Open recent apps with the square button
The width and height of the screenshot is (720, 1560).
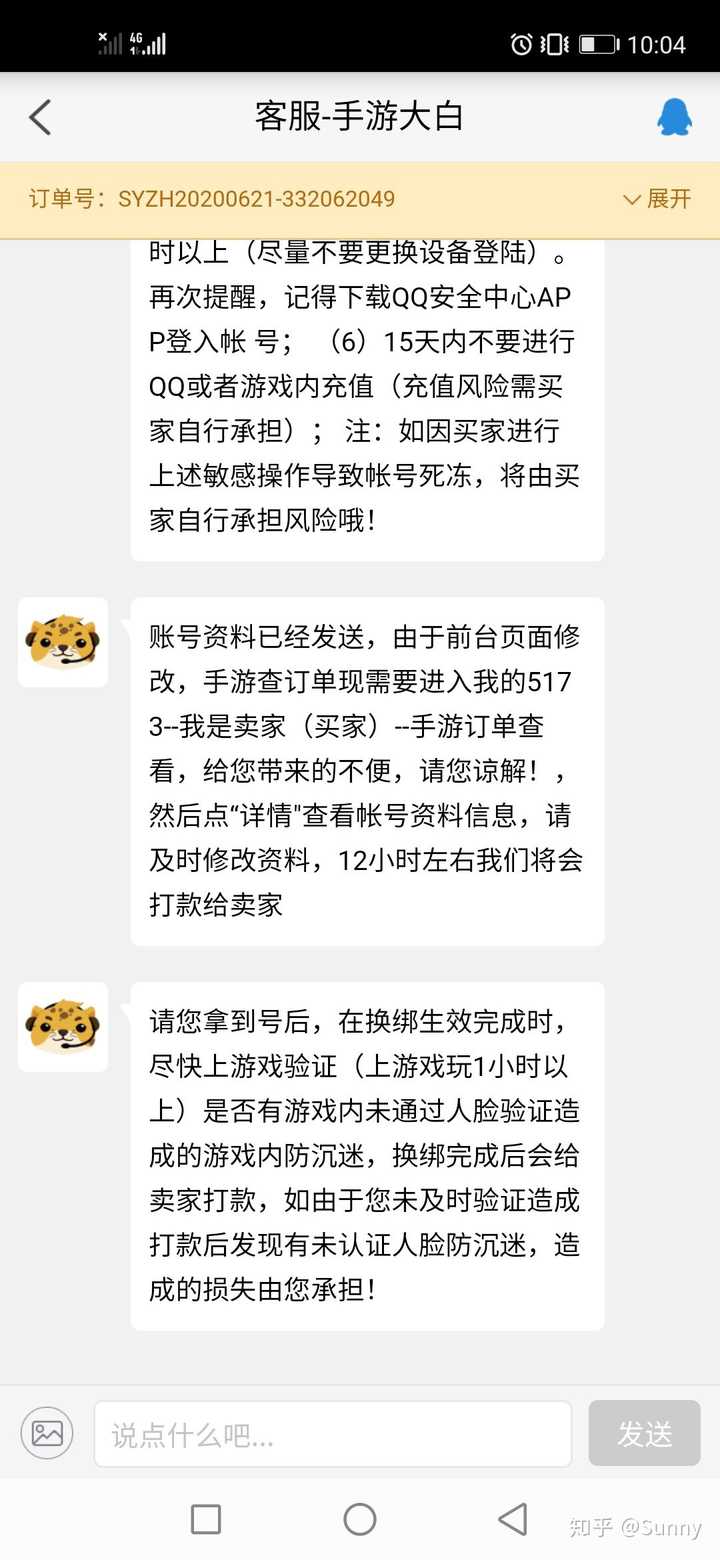tap(205, 1518)
